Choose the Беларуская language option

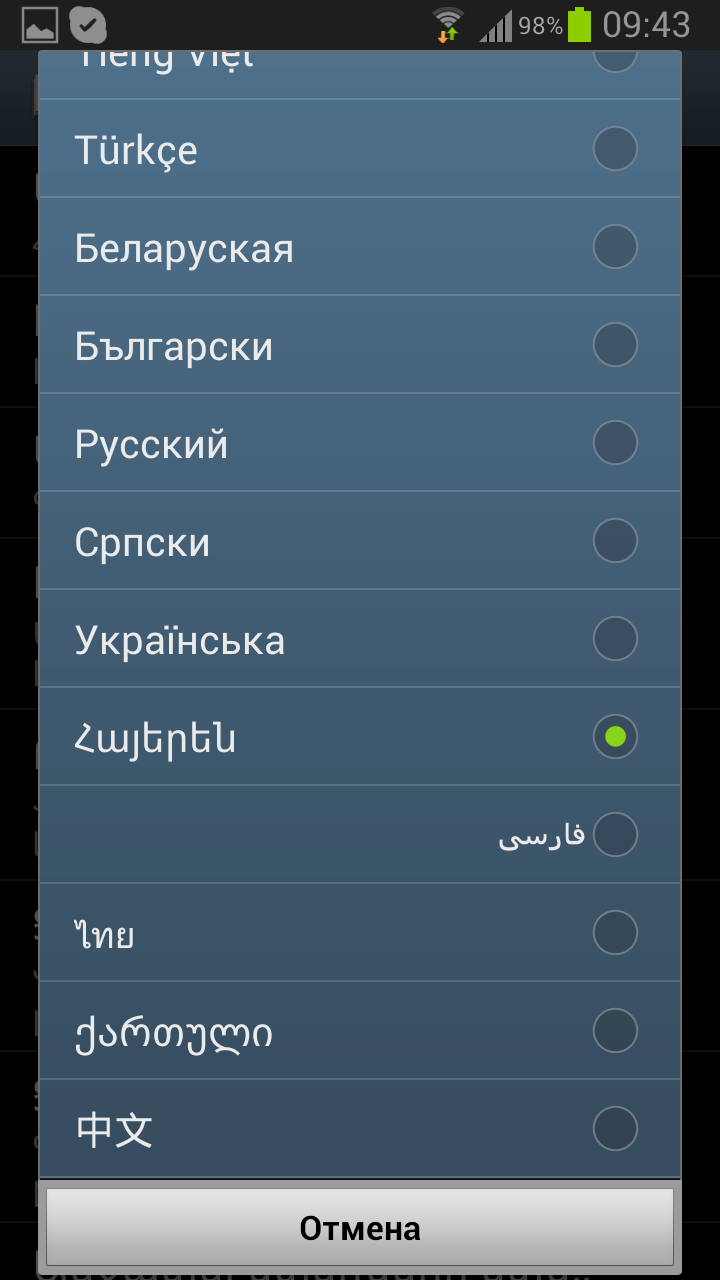[x=360, y=247]
